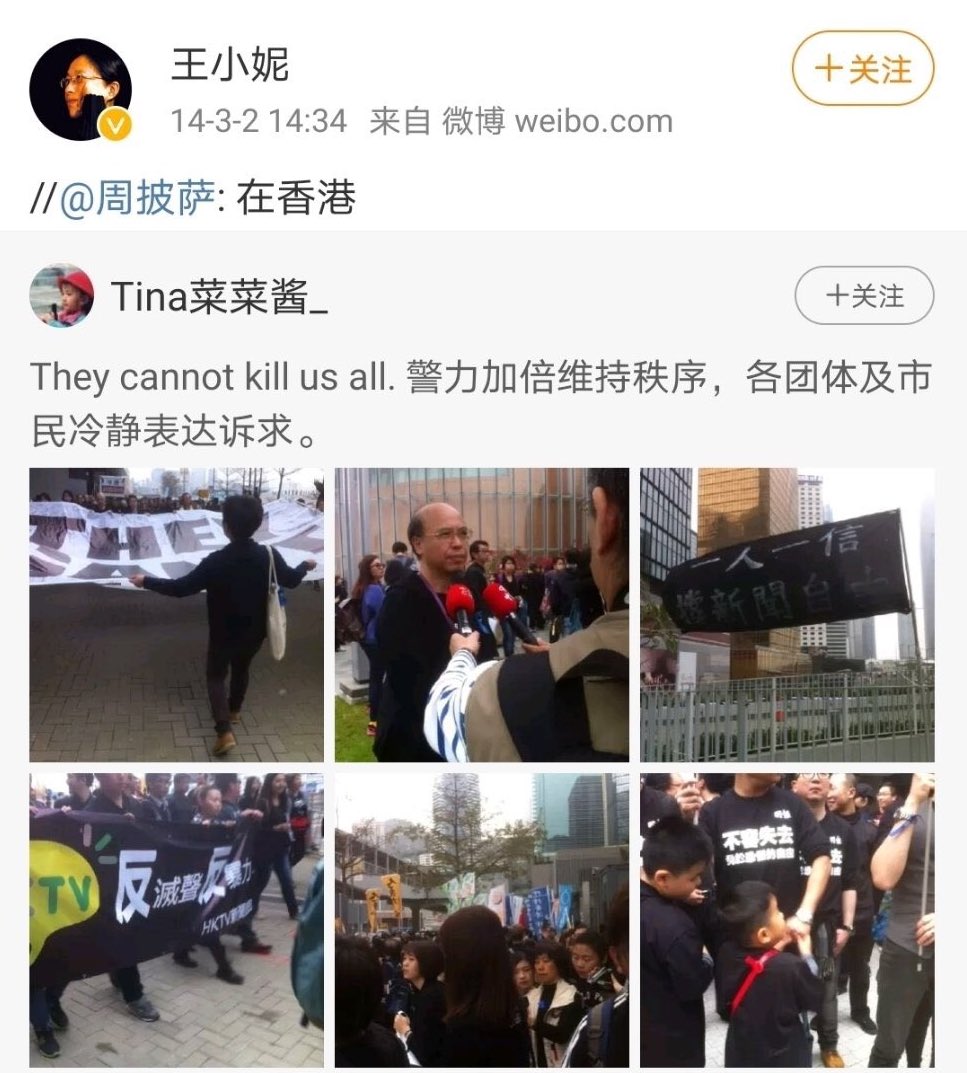
Task: Open 王小妮's profile avatar
Action: (x=80, y=90)
